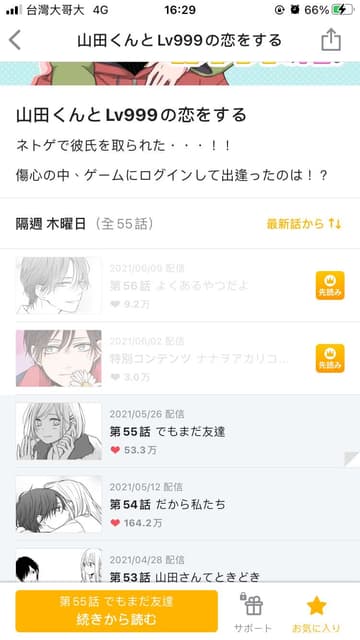
Task: Open 第55話 でもまだ友達 in the list
Action: tap(180, 431)
